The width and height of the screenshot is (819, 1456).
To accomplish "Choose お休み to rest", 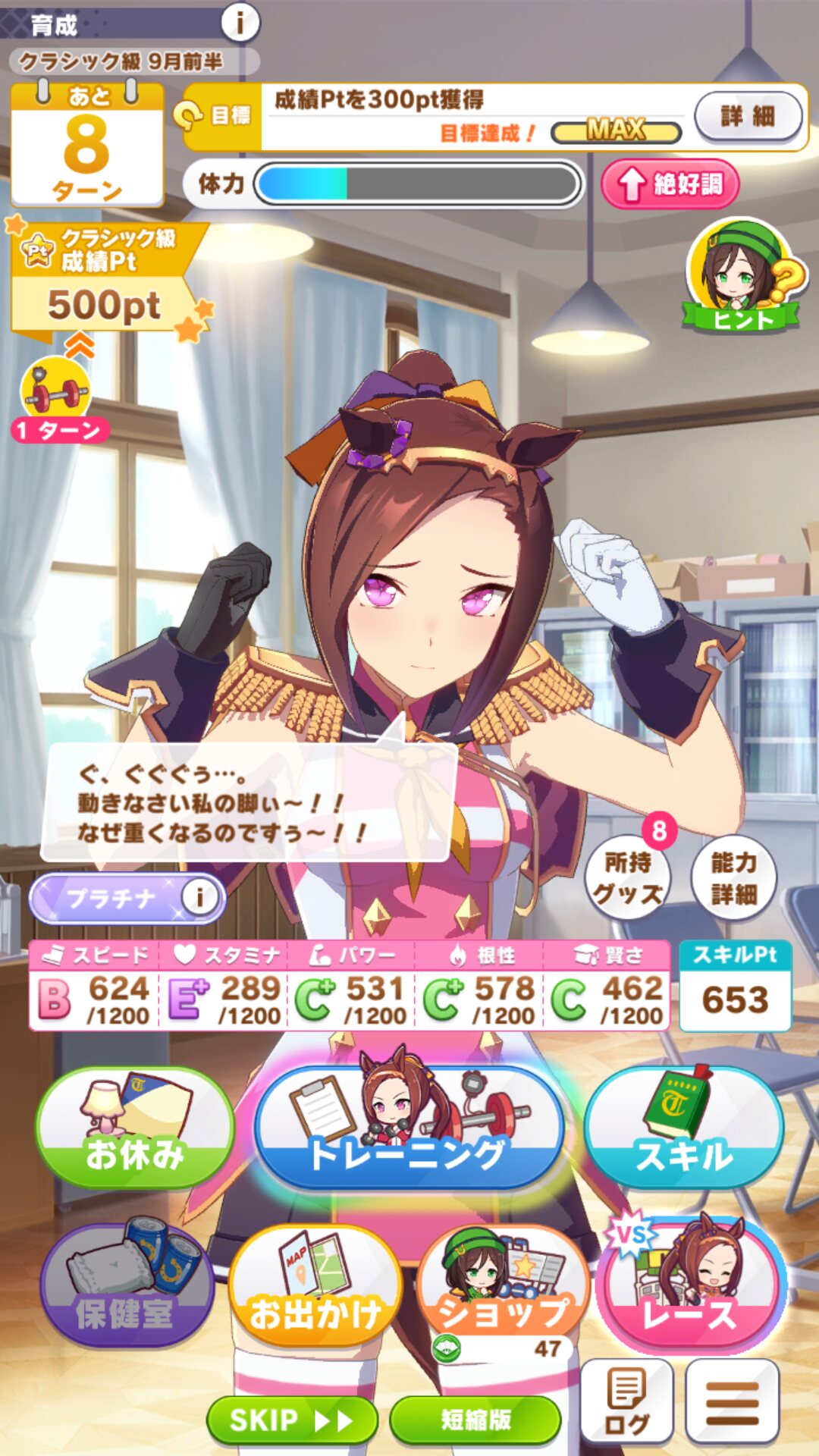I will coord(134,1129).
